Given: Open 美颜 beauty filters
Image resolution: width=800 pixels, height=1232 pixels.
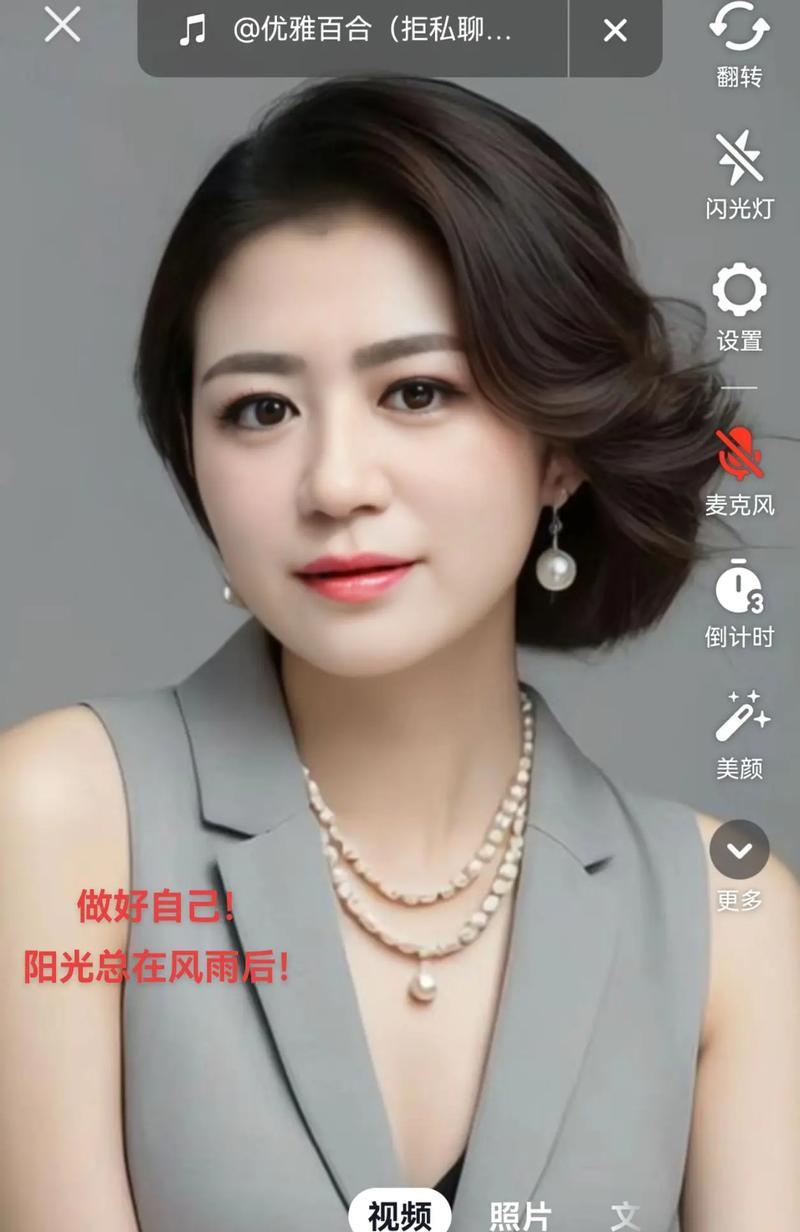Looking at the screenshot, I should click(741, 733).
